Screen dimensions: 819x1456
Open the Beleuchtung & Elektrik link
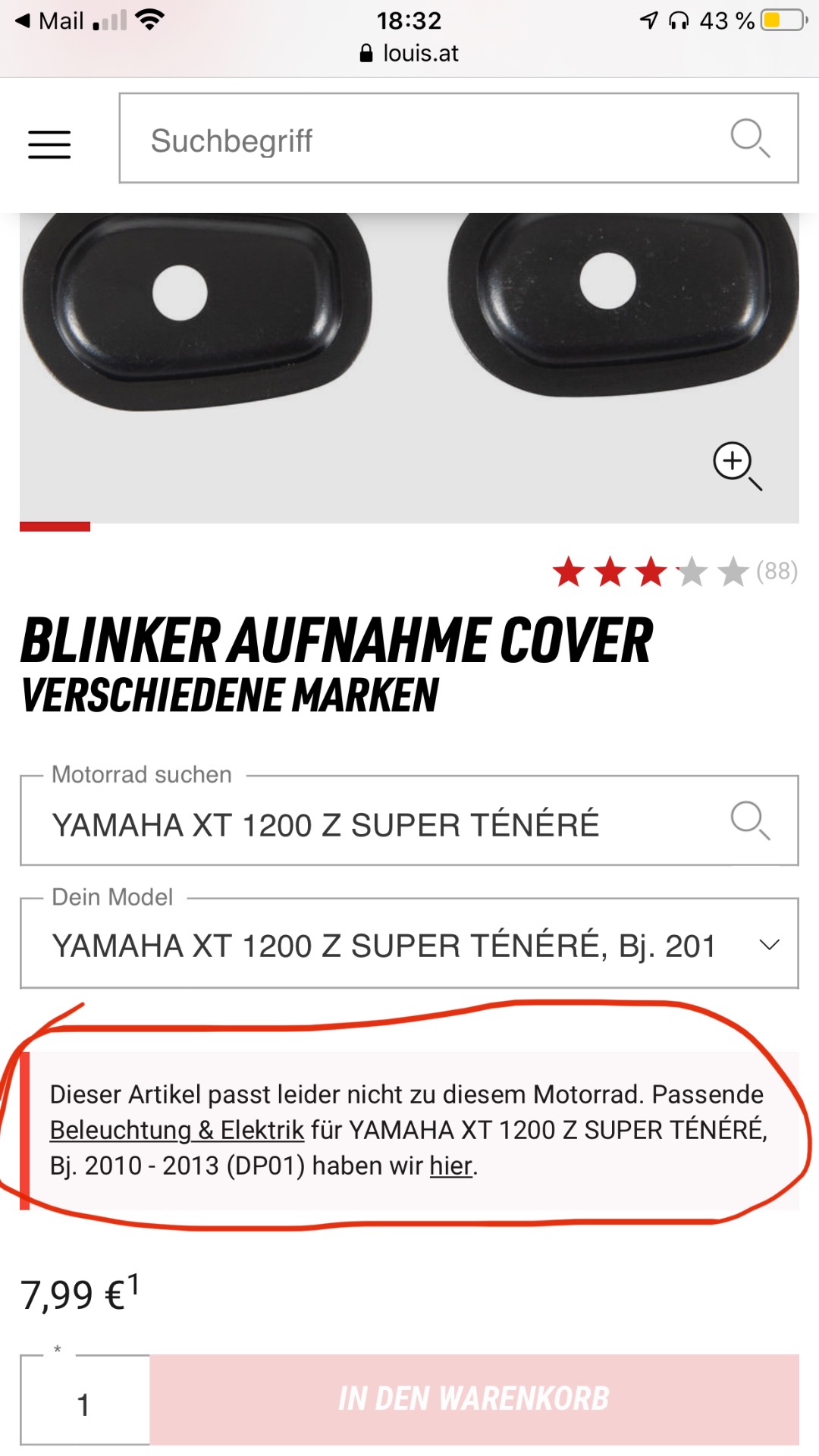[177, 1130]
